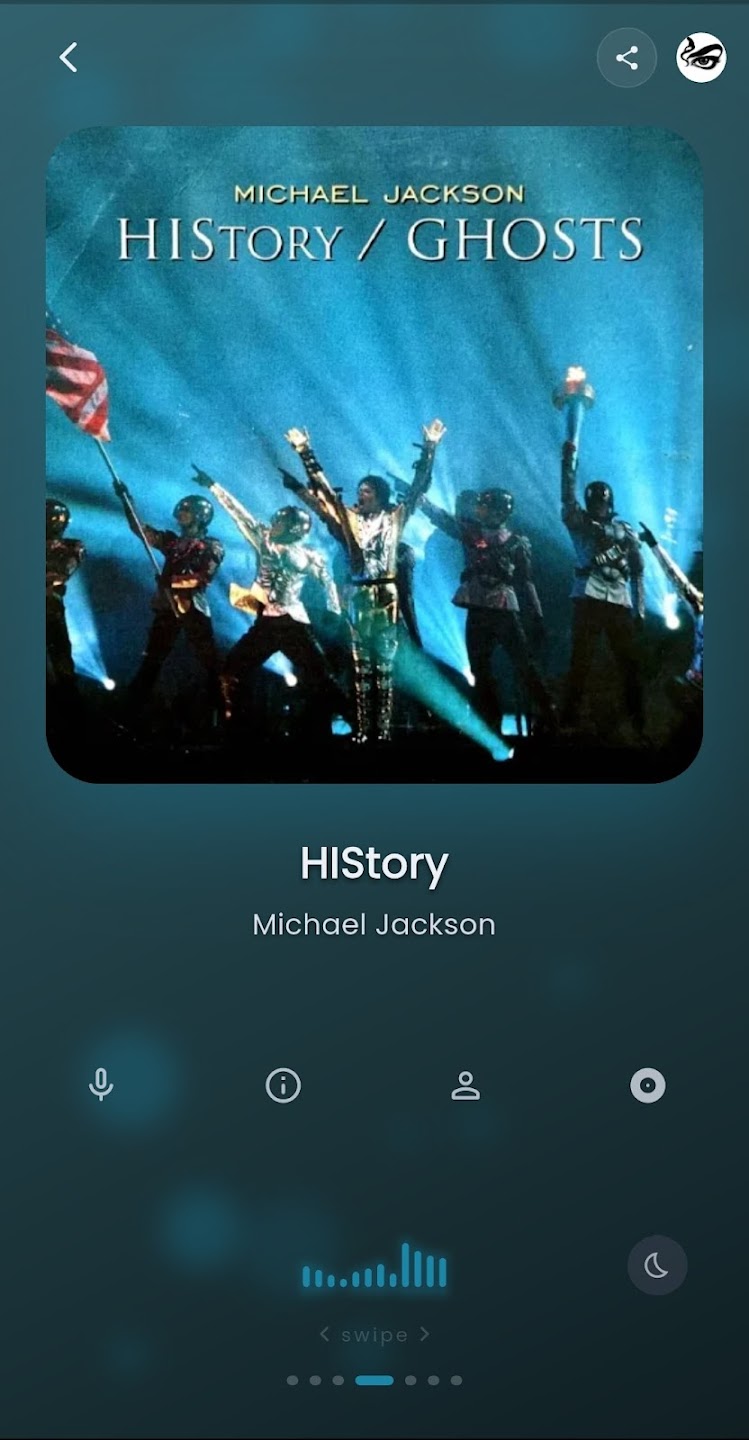This screenshot has width=749, height=1440.
Task: View the artist via the person icon
Action: [x=466, y=1085]
